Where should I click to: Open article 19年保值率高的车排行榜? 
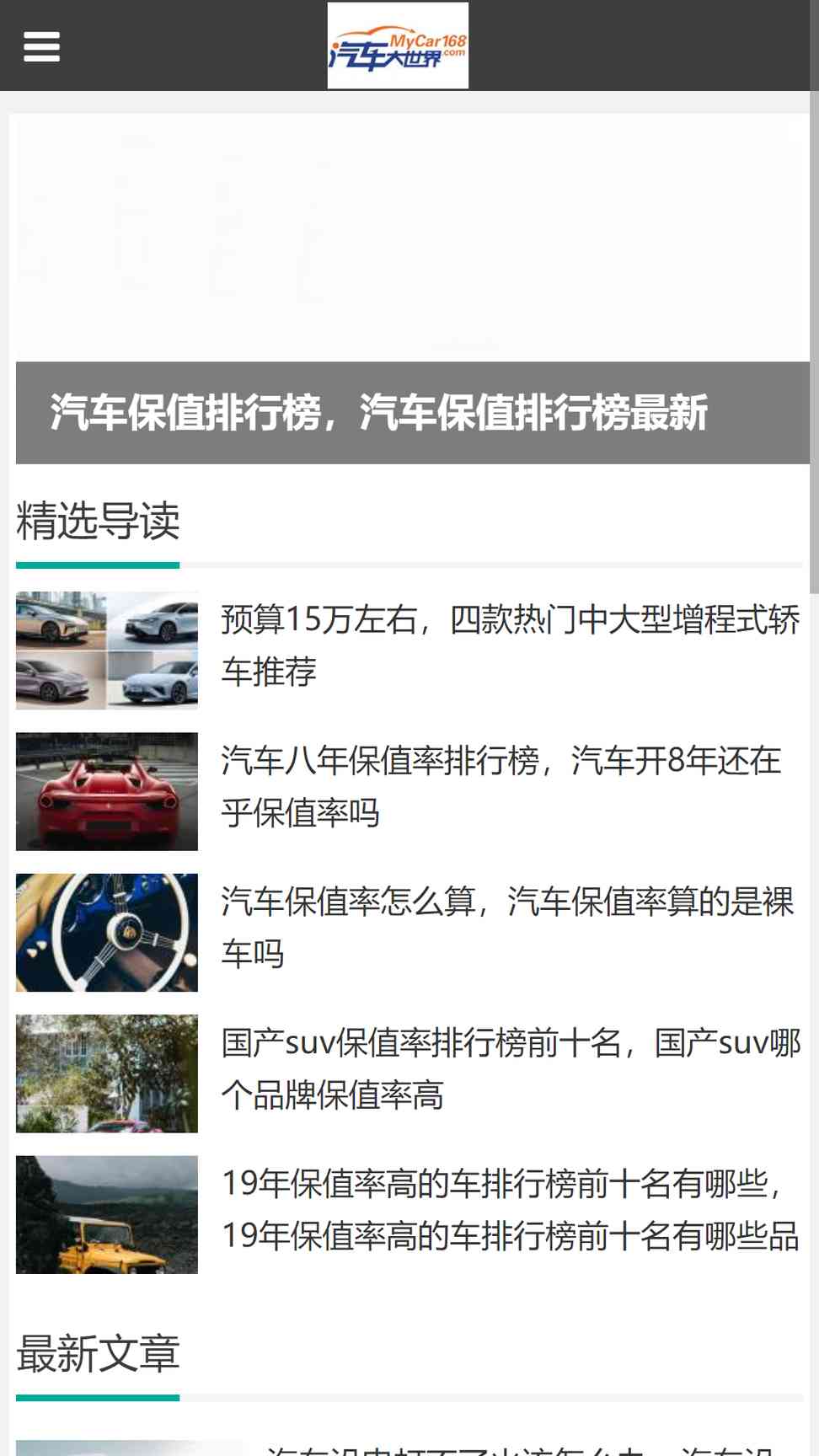(511, 1209)
